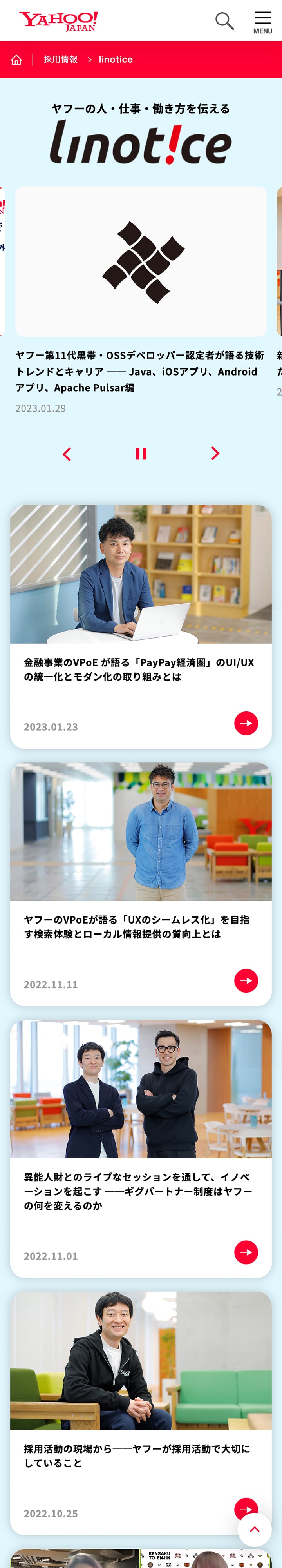Image resolution: width=282 pixels, height=1568 pixels.
Task: Open the 採用情報 breadcrumb link
Action: pos(60,60)
